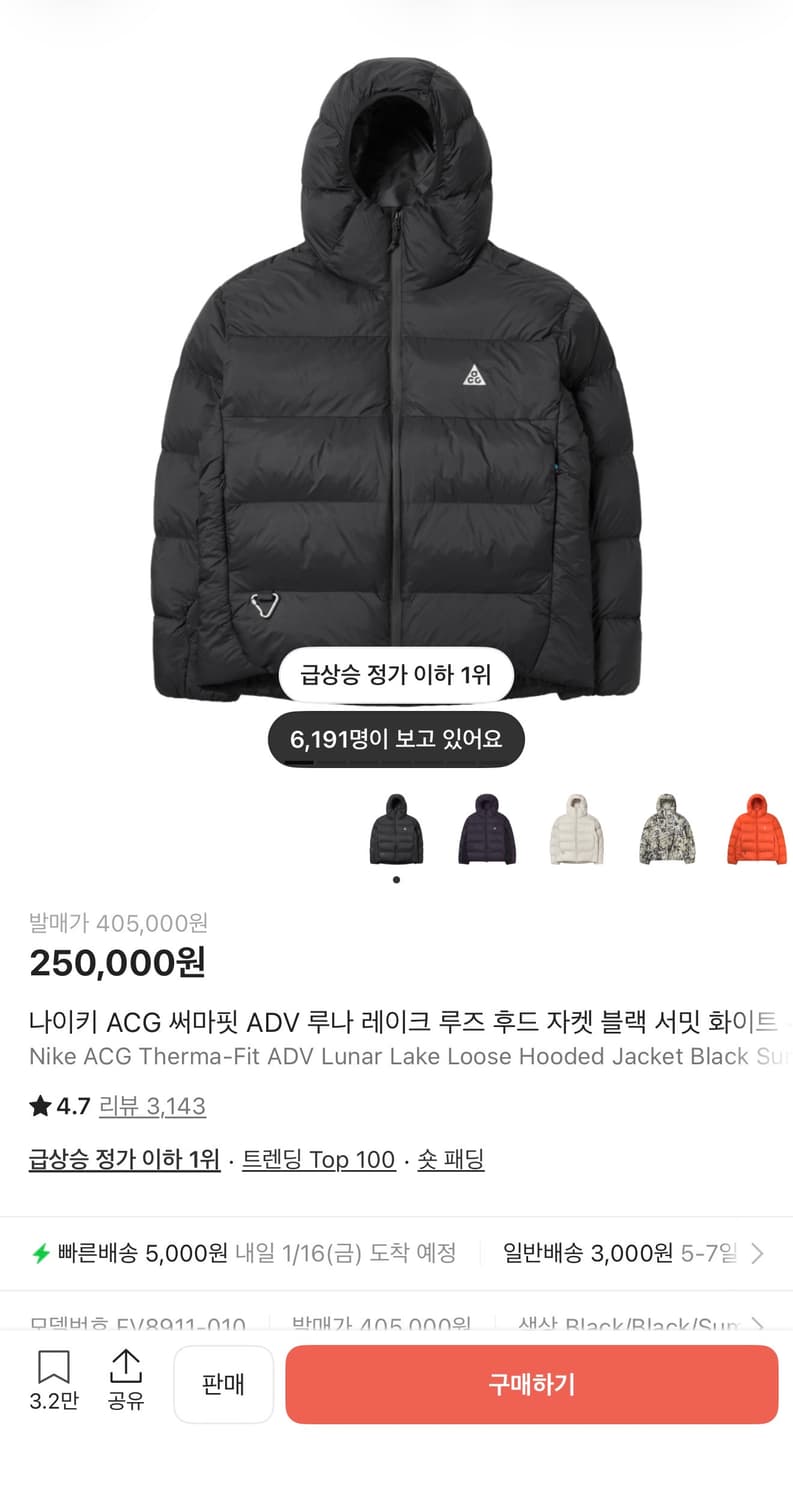
Task: Open the 숏 패딩 category link
Action: [x=450, y=1159]
